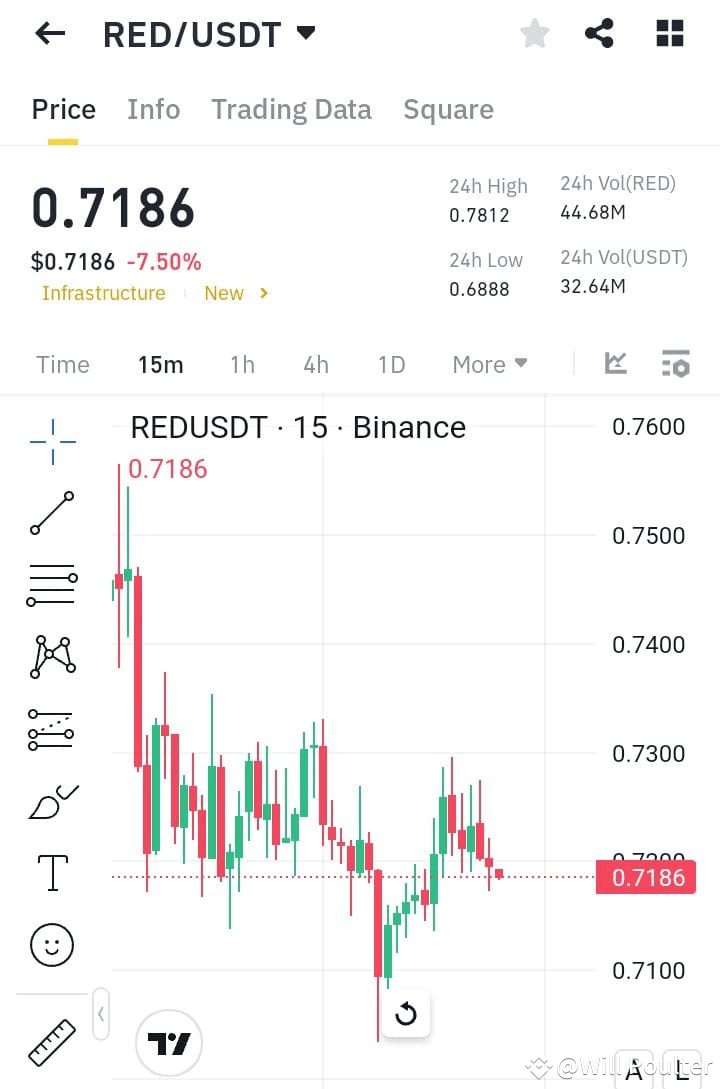Open the emoji sticker tool
This screenshot has height=1089, width=720.
click(x=52, y=944)
